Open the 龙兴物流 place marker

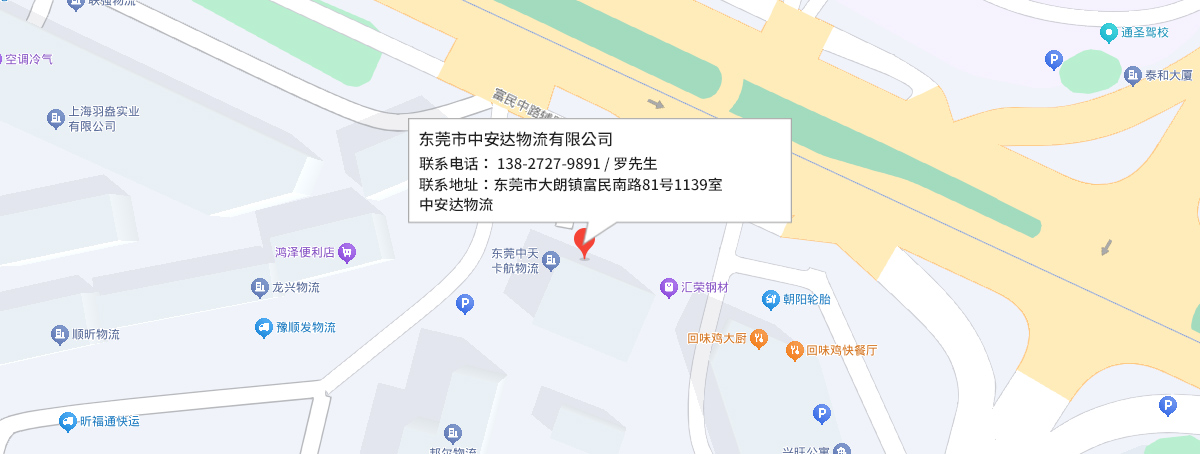259,287
